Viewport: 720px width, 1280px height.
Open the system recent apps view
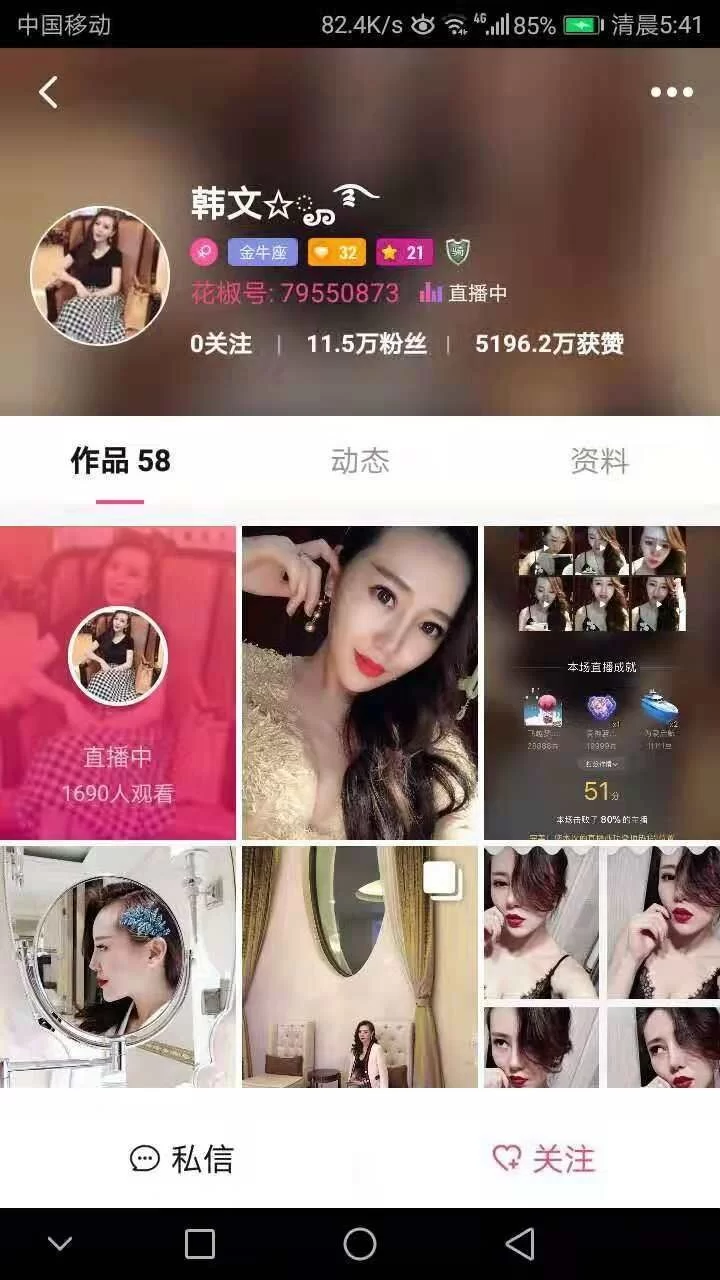coord(200,1244)
